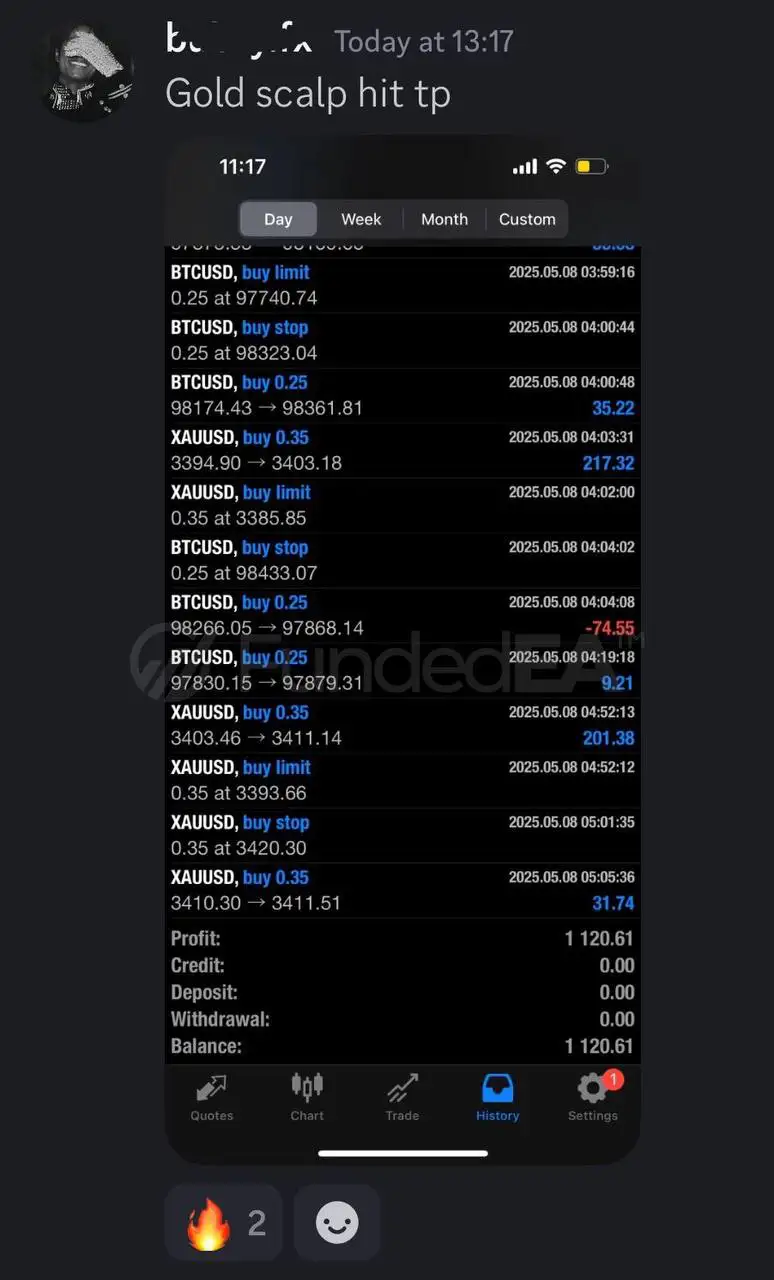Screen dimensions: 774x1280
Task: Select the Chart candlestick icon
Action: point(306,1097)
